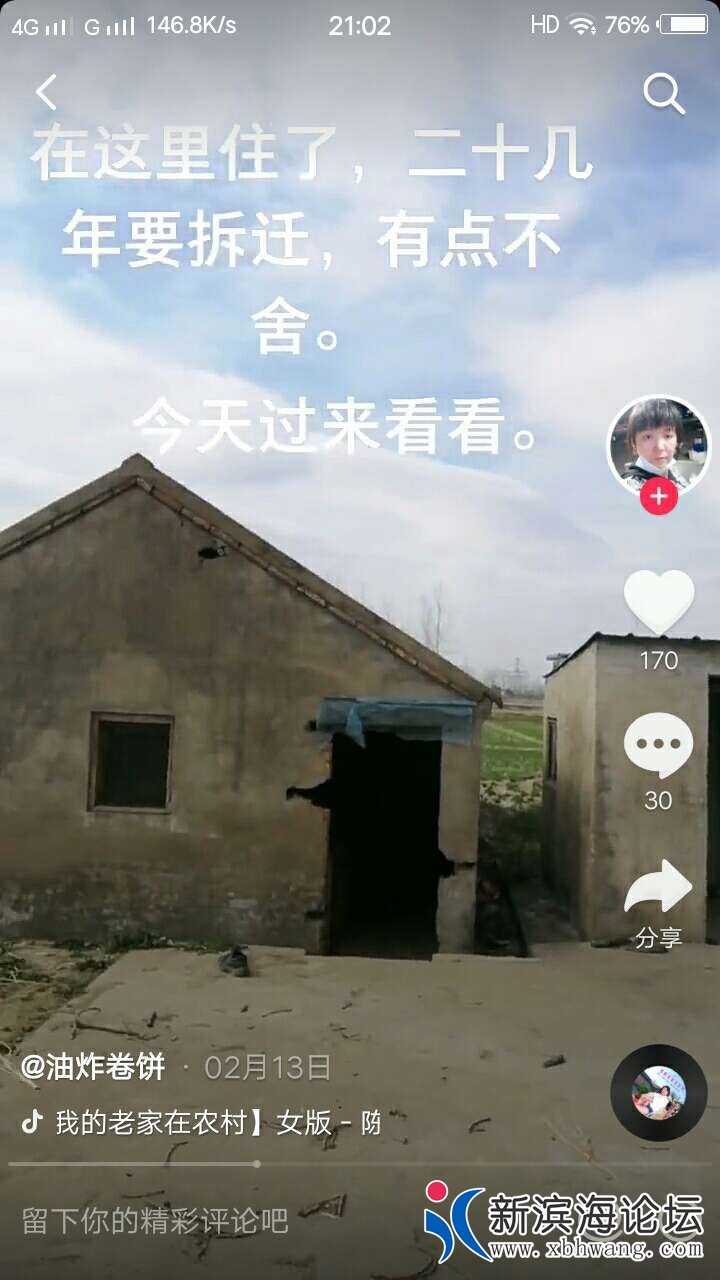The width and height of the screenshot is (720, 1280).
Task: Open the comments bubble icon
Action: tap(658, 745)
